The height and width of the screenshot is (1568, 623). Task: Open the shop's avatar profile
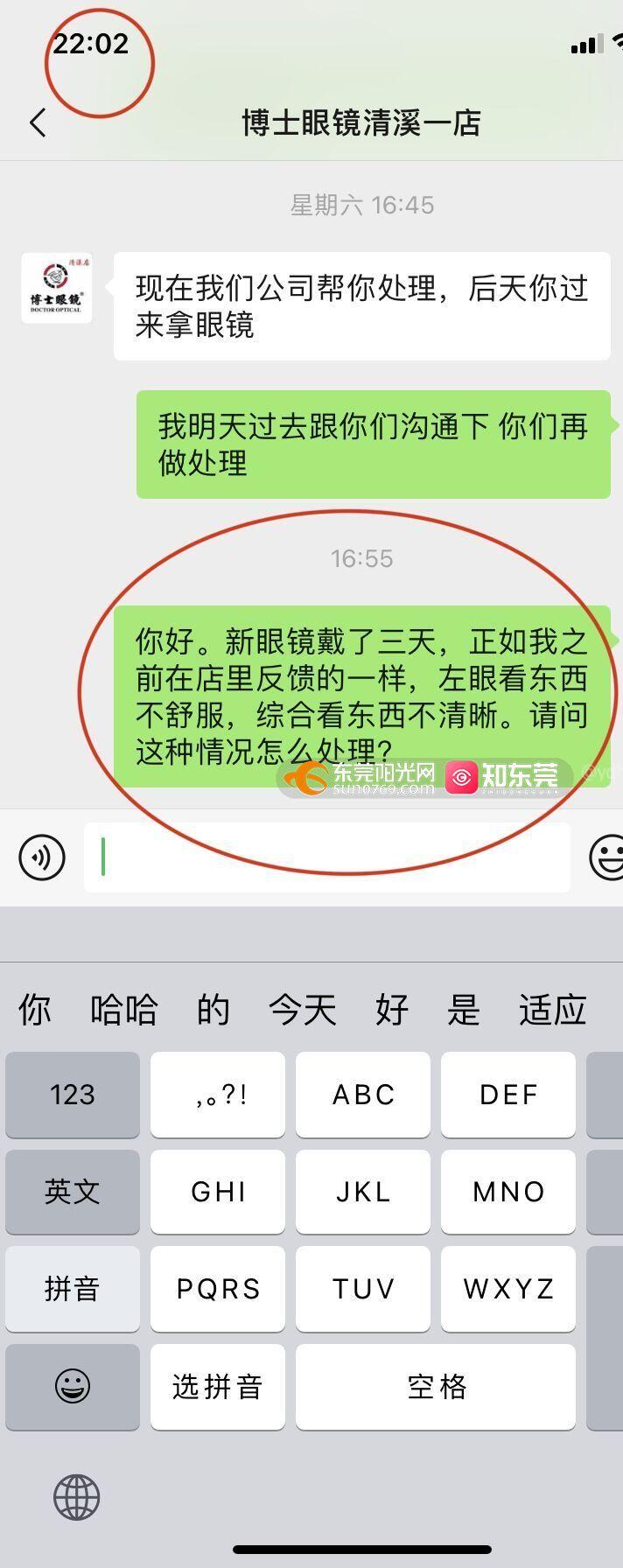click(x=56, y=288)
